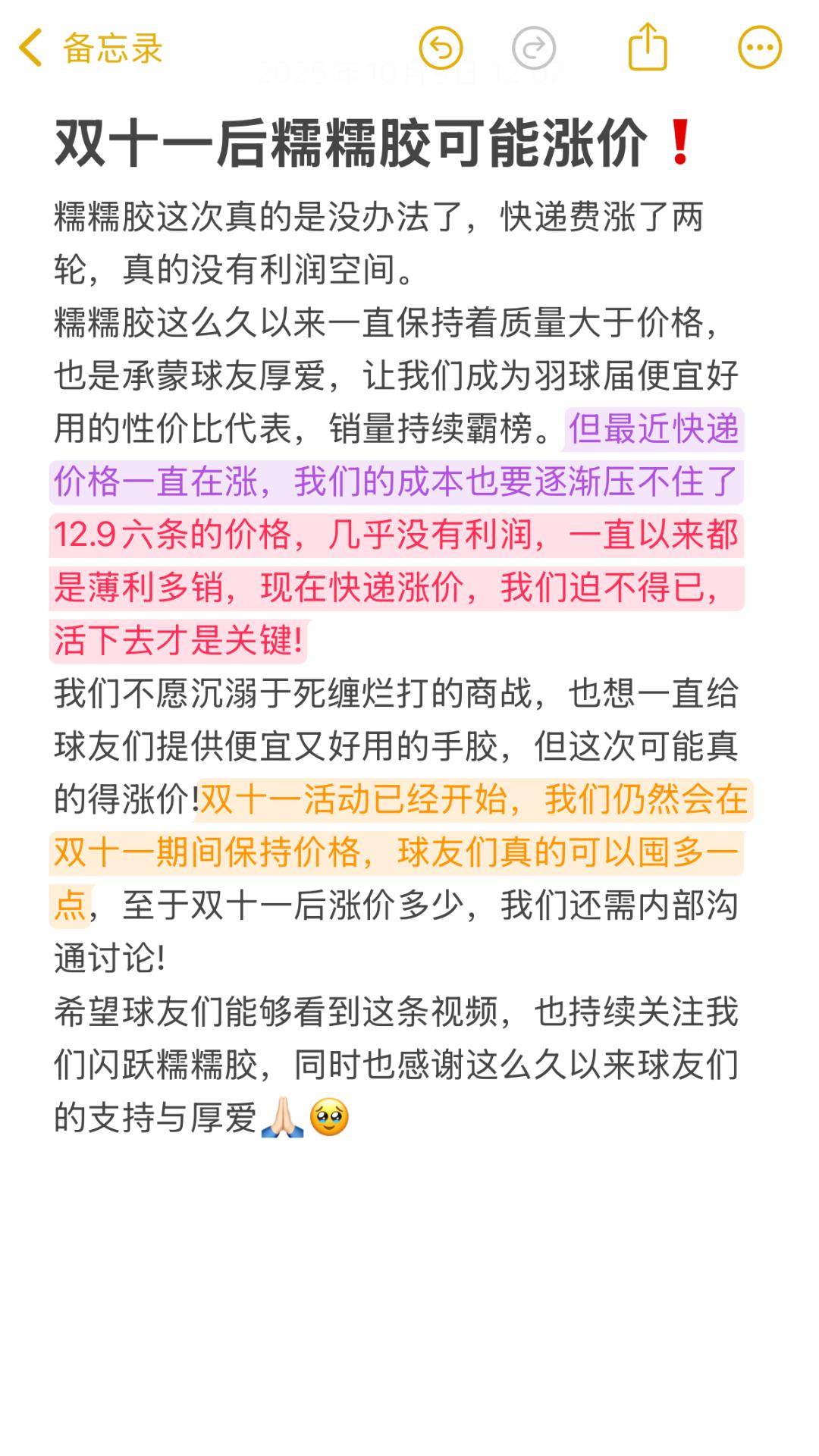Tap the redo arrow icon
This screenshot has width=819, height=1456.
point(534,49)
